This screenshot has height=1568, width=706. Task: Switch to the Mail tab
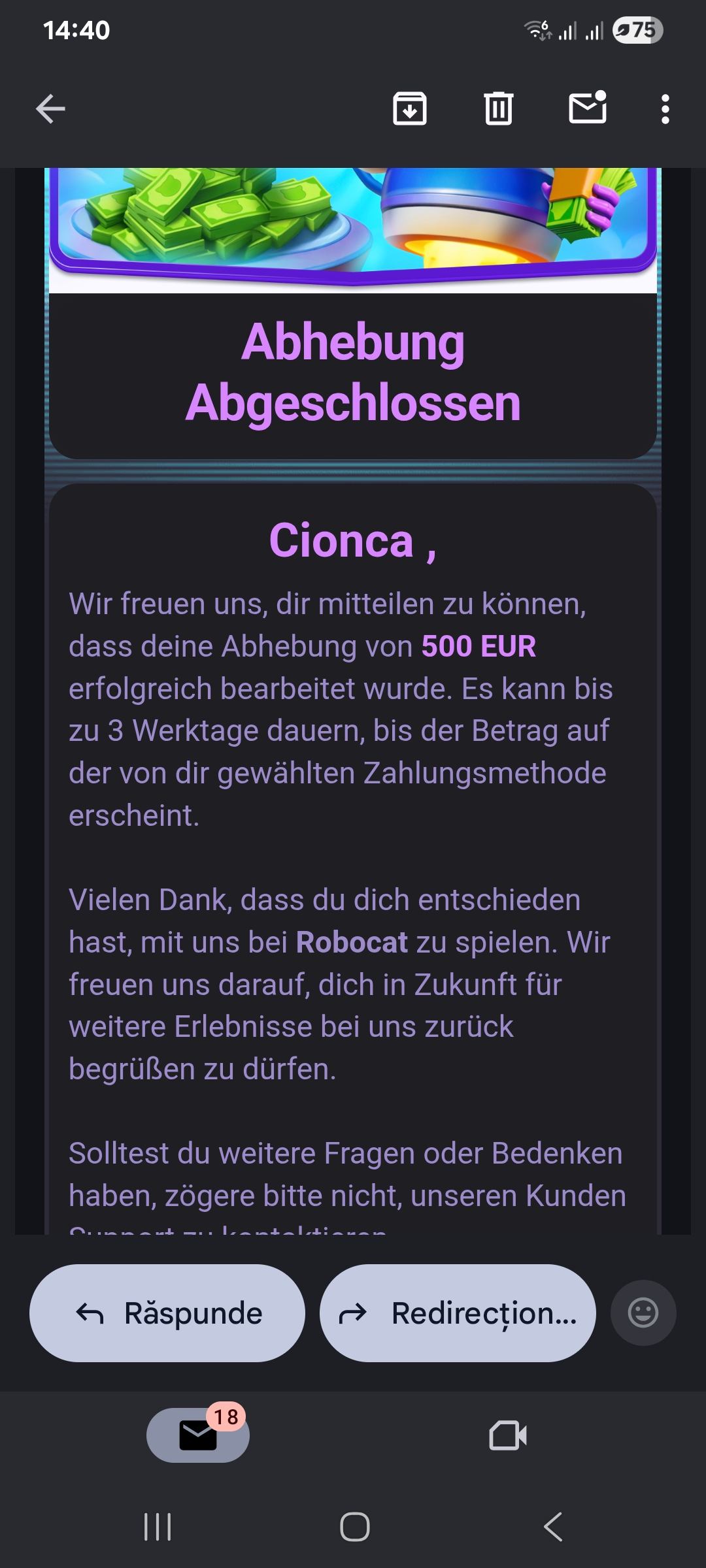click(x=198, y=1435)
